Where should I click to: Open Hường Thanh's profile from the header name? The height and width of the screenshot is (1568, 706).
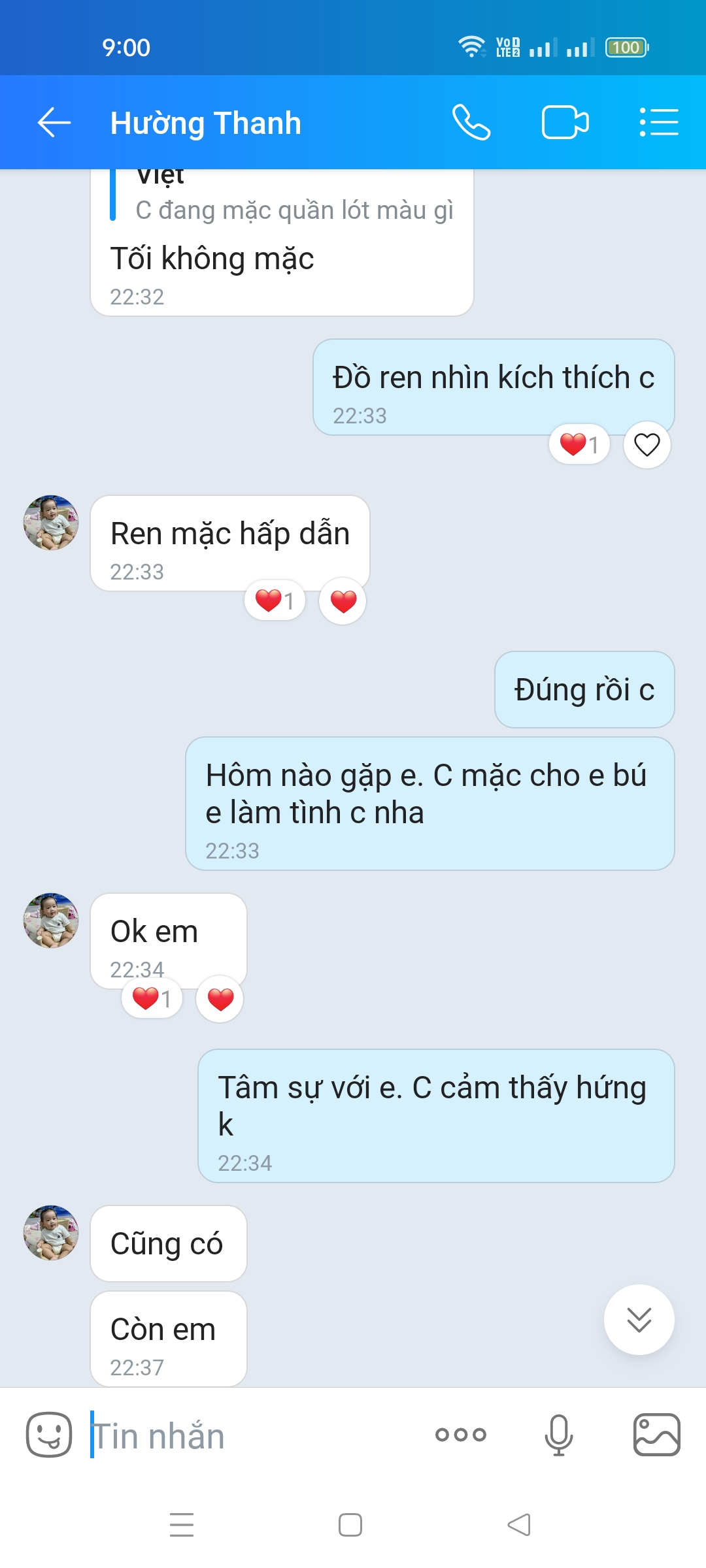[205, 123]
